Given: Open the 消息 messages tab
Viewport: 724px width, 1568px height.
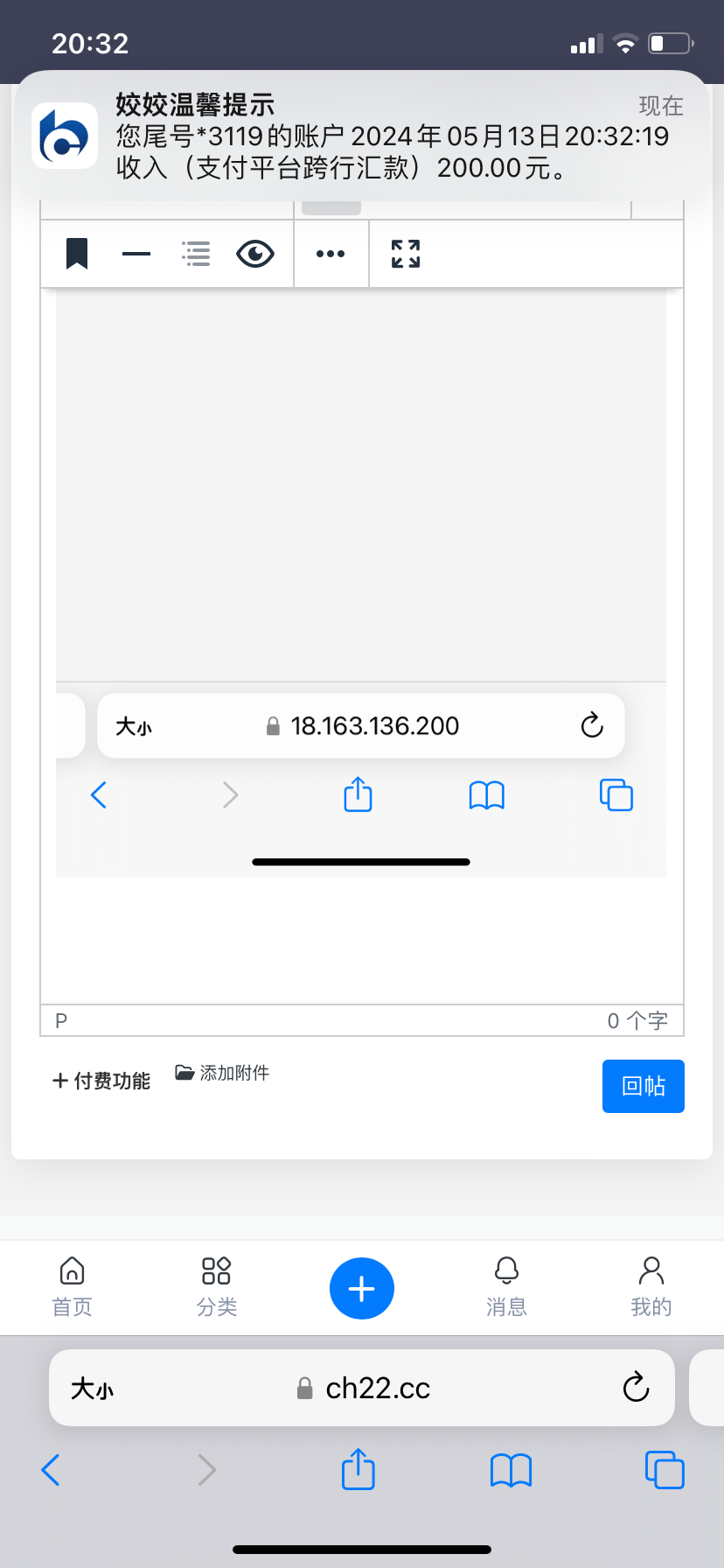Looking at the screenshot, I should pyautogui.click(x=506, y=1286).
